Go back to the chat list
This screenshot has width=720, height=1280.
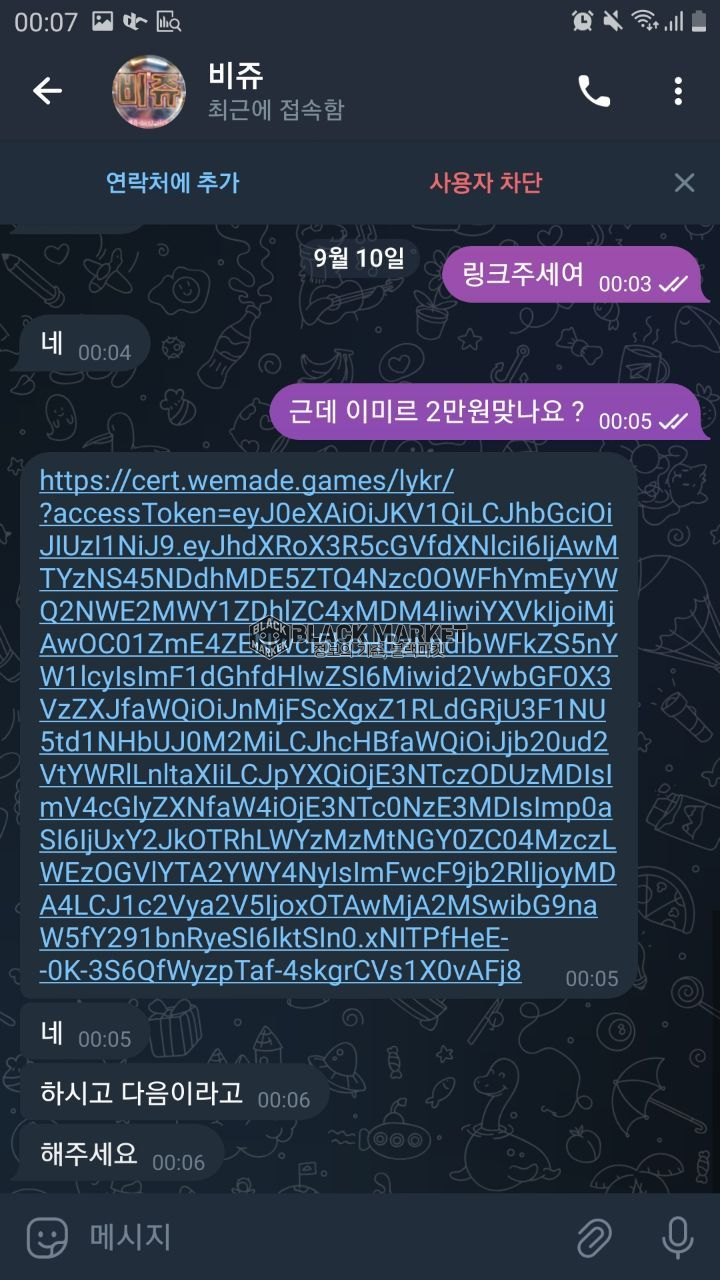pos(47,91)
